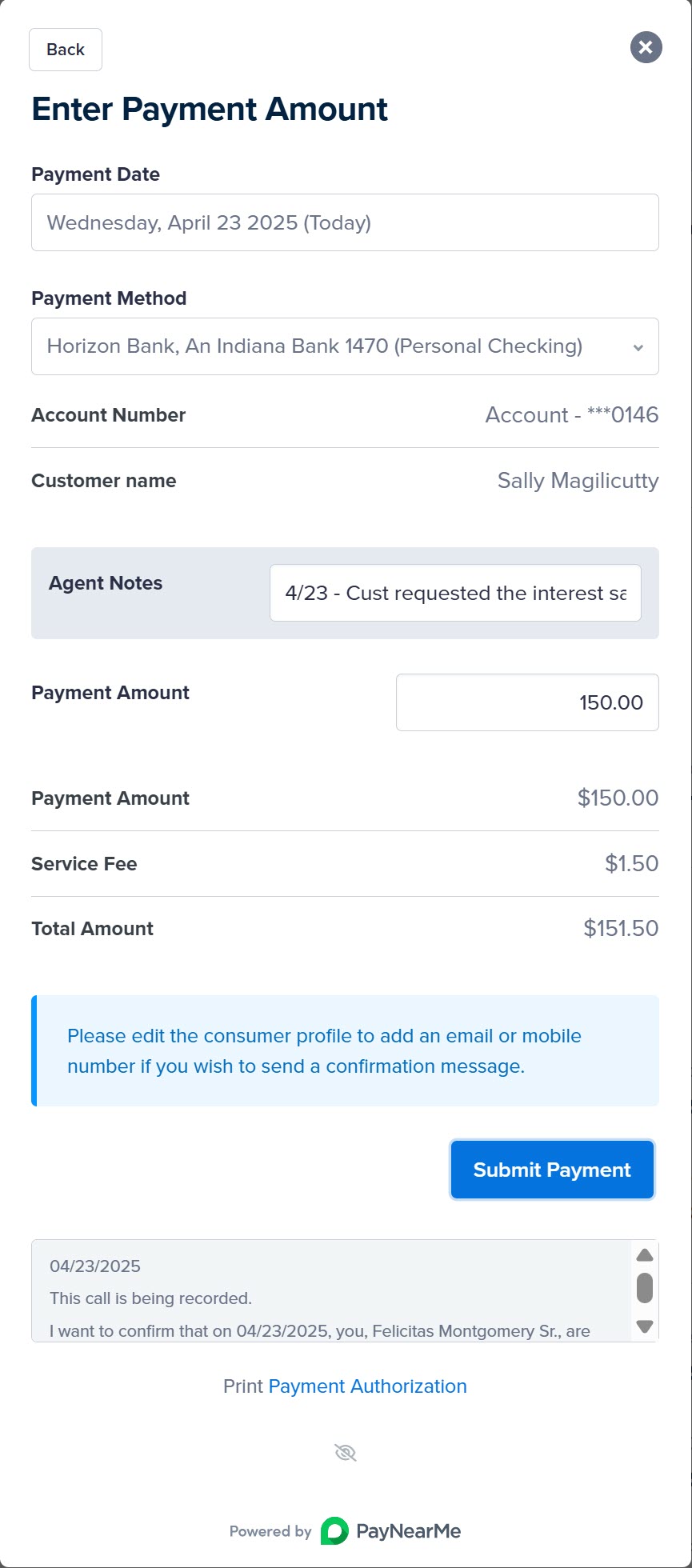Expand the Payment Method dropdown
Image resolution: width=692 pixels, height=1568 pixels.
pos(345,346)
